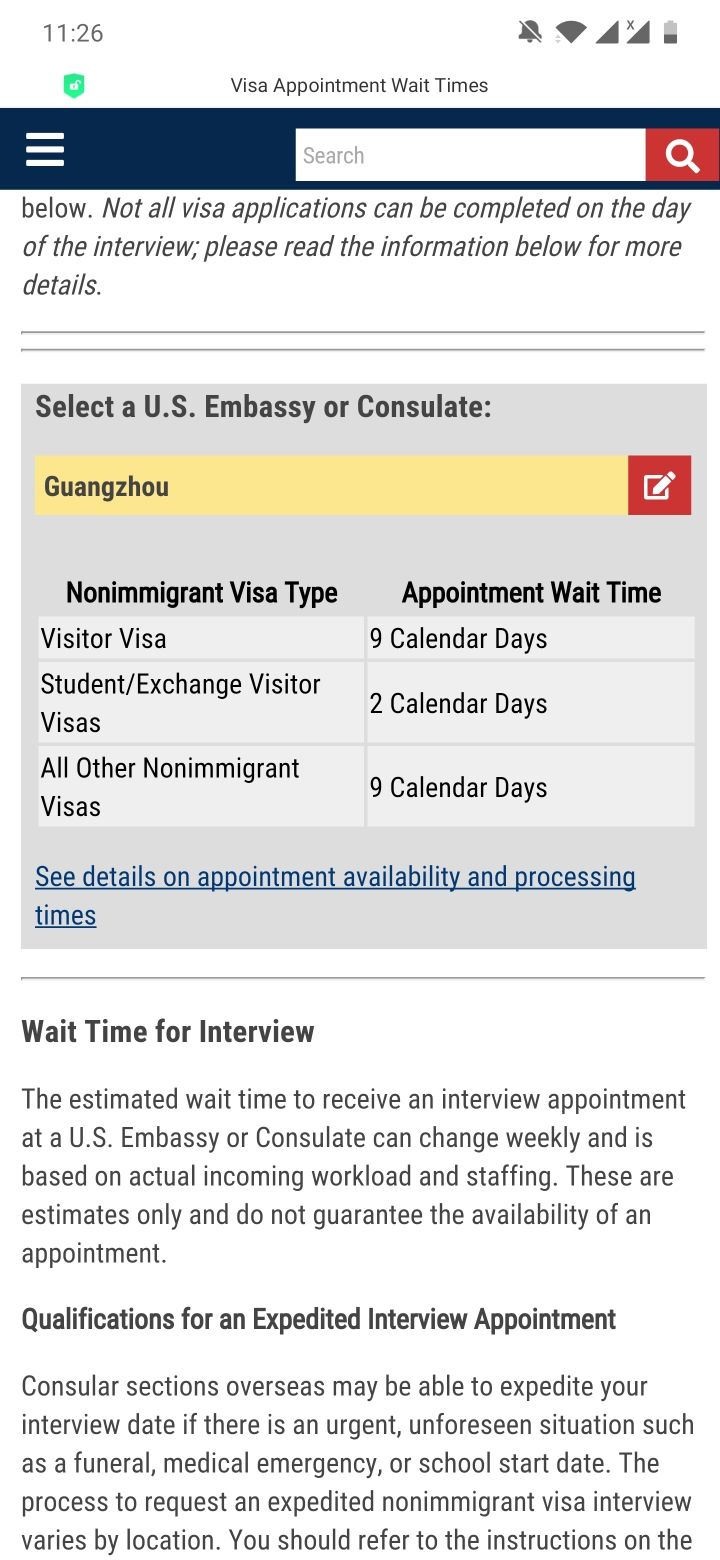Open the hamburger navigation menu
The image size is (720, 1560).
point(45,151)
